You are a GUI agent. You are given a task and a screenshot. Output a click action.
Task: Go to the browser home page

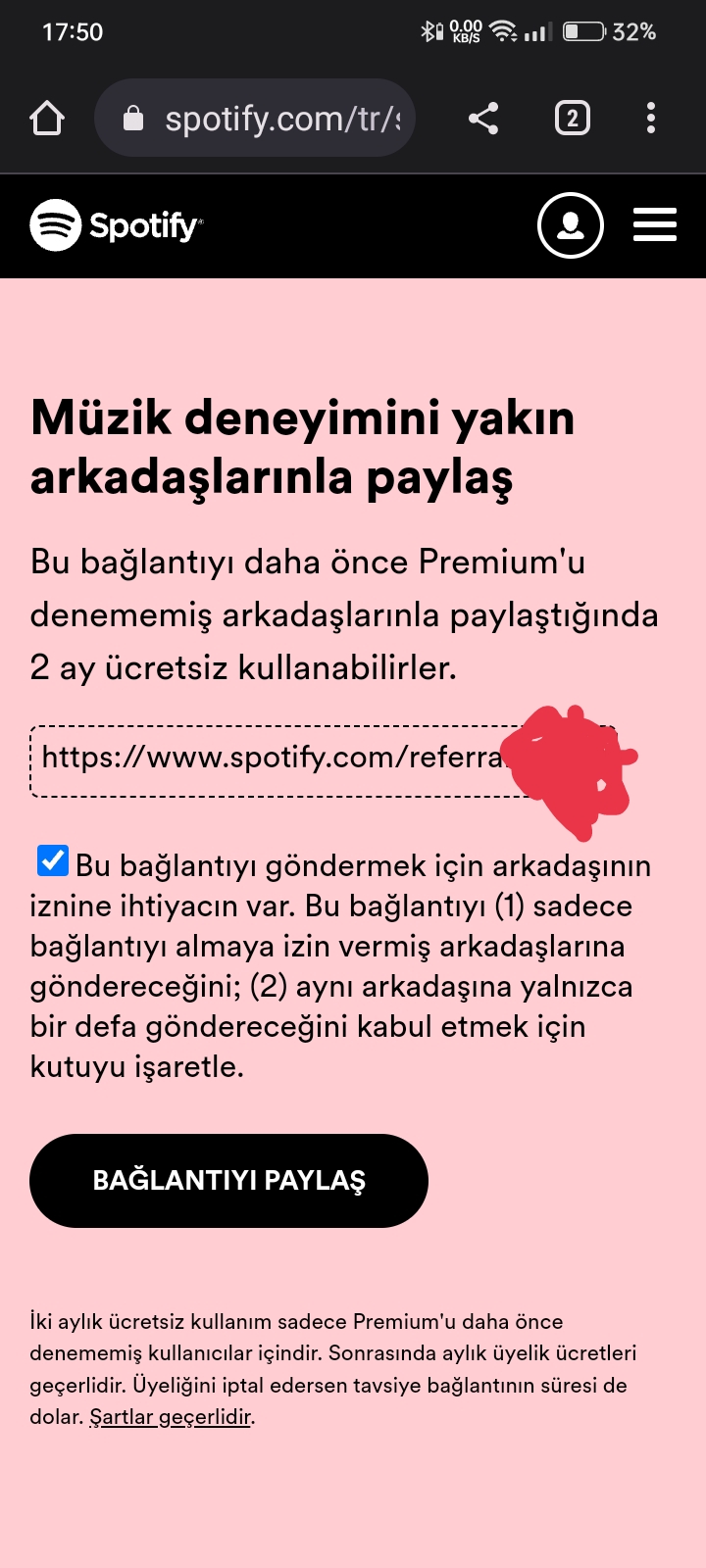[x=46, y=119]
